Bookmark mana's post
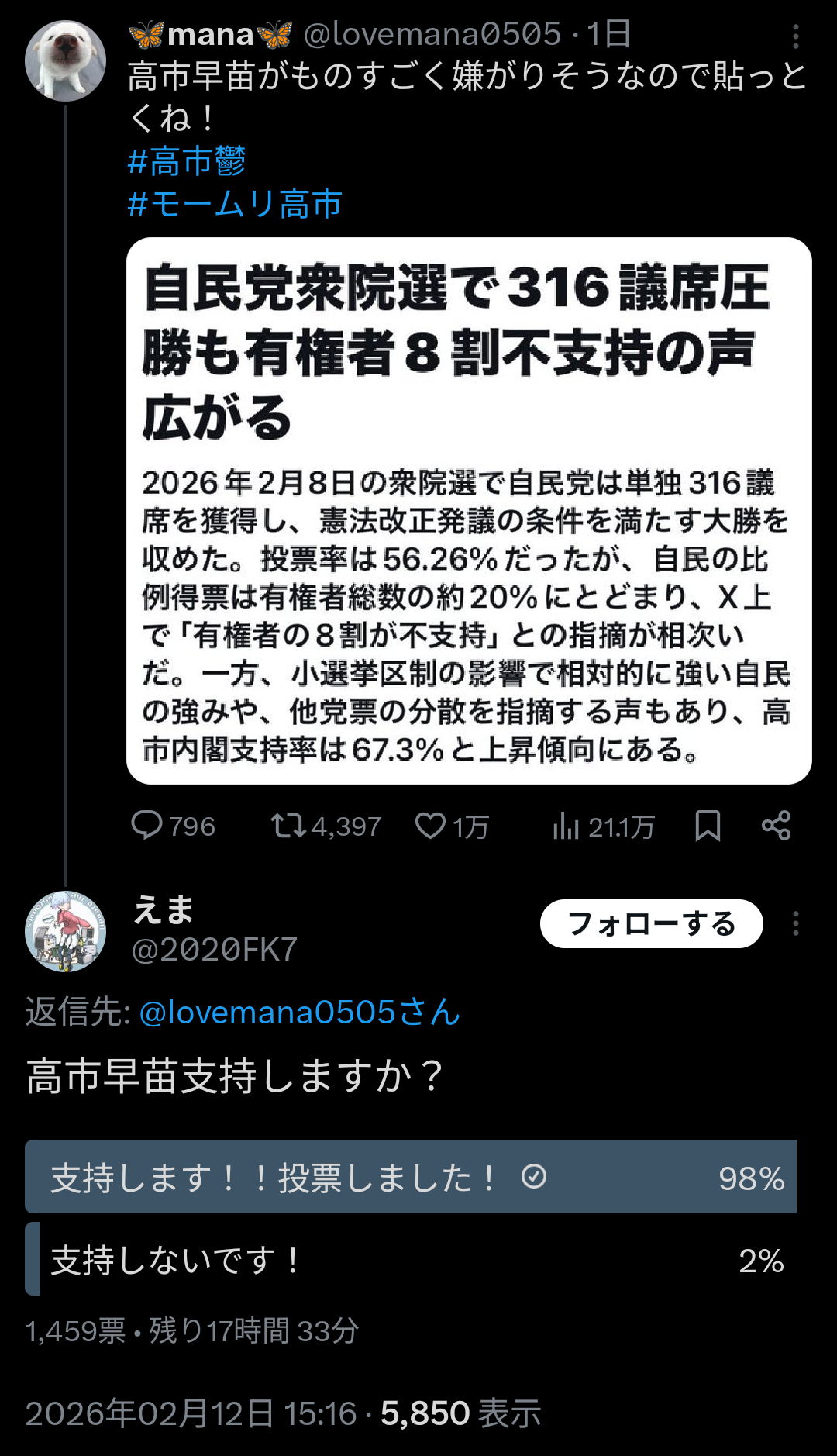 (708, 826)
